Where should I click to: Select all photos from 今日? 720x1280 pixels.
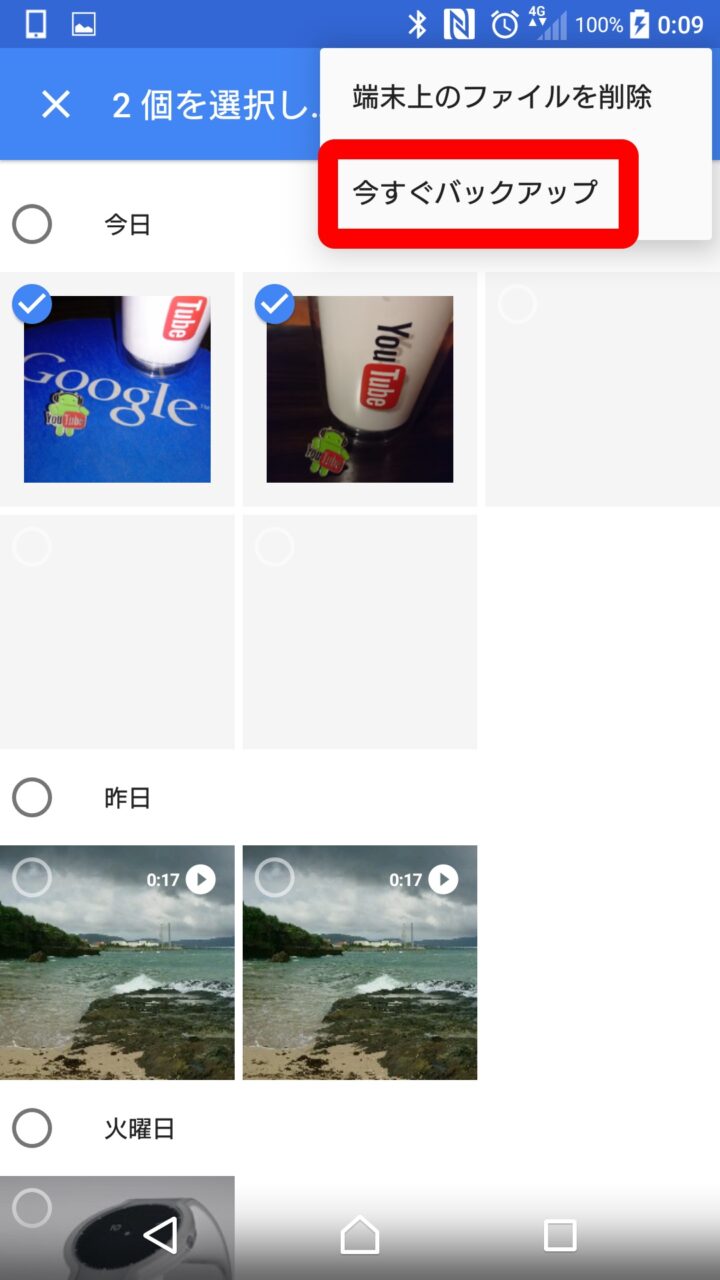(32, 224)
